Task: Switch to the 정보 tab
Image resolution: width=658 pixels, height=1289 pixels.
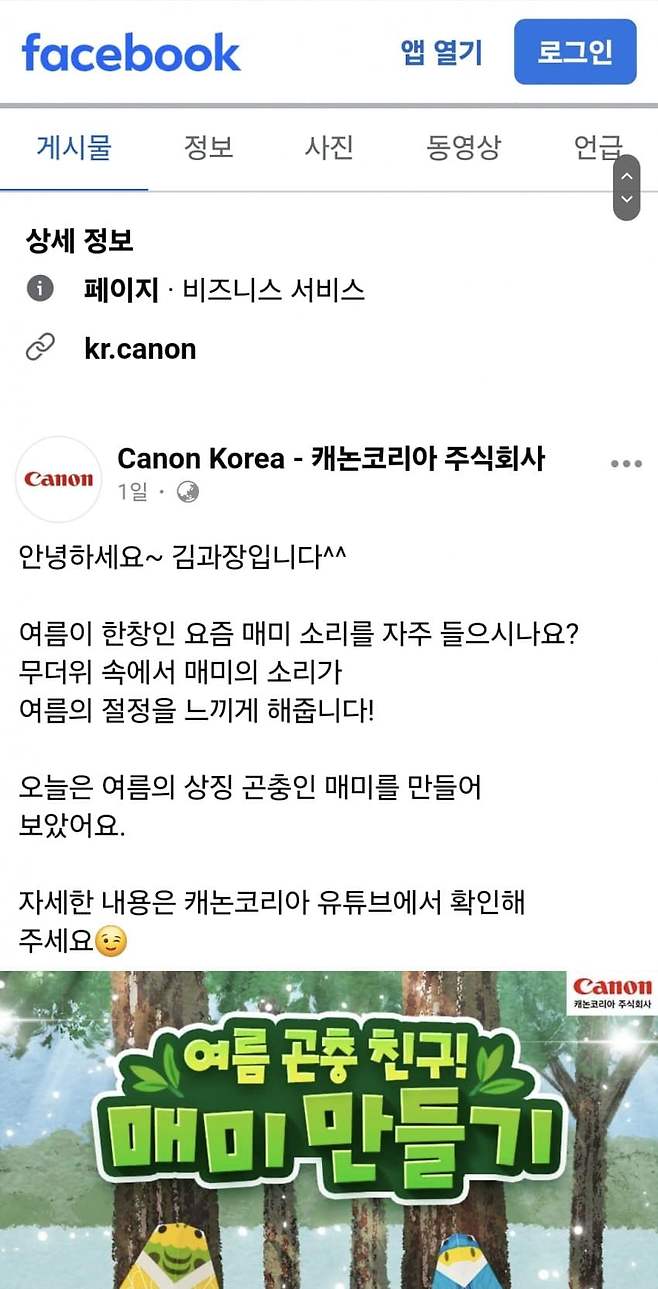Action: [x=208, y=148]
